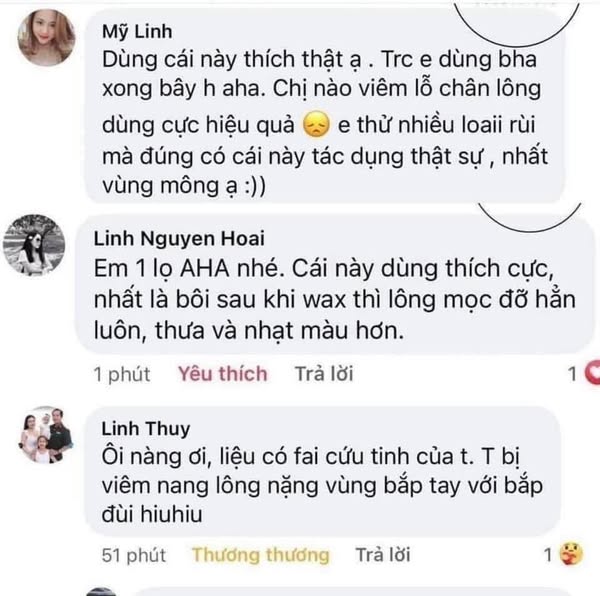Screen dimensions: 600x596
Task: Change the Yêu thích reaction on Linh Nguyen Hoai's comment
Action: [x=222, y=374]
